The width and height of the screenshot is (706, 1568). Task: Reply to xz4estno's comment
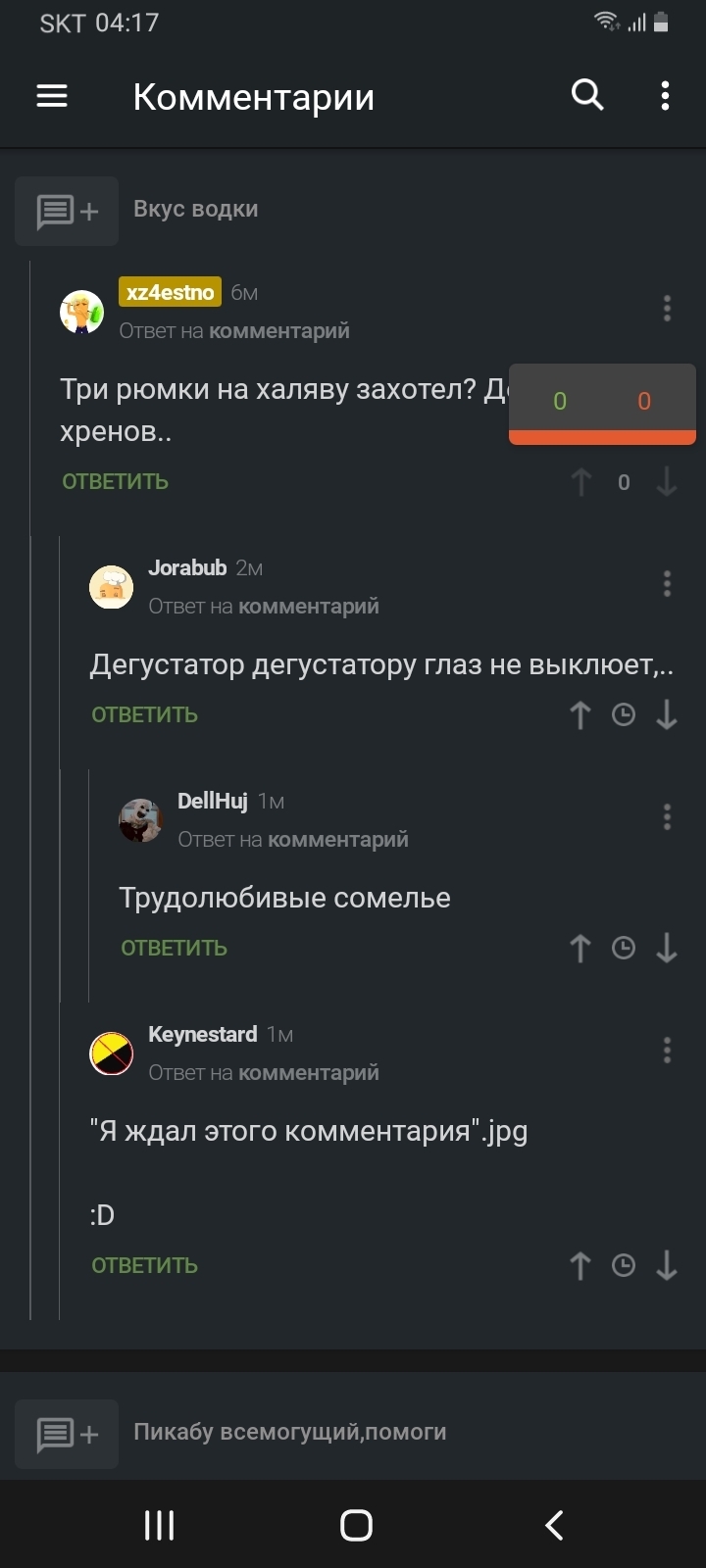[115, 481]
